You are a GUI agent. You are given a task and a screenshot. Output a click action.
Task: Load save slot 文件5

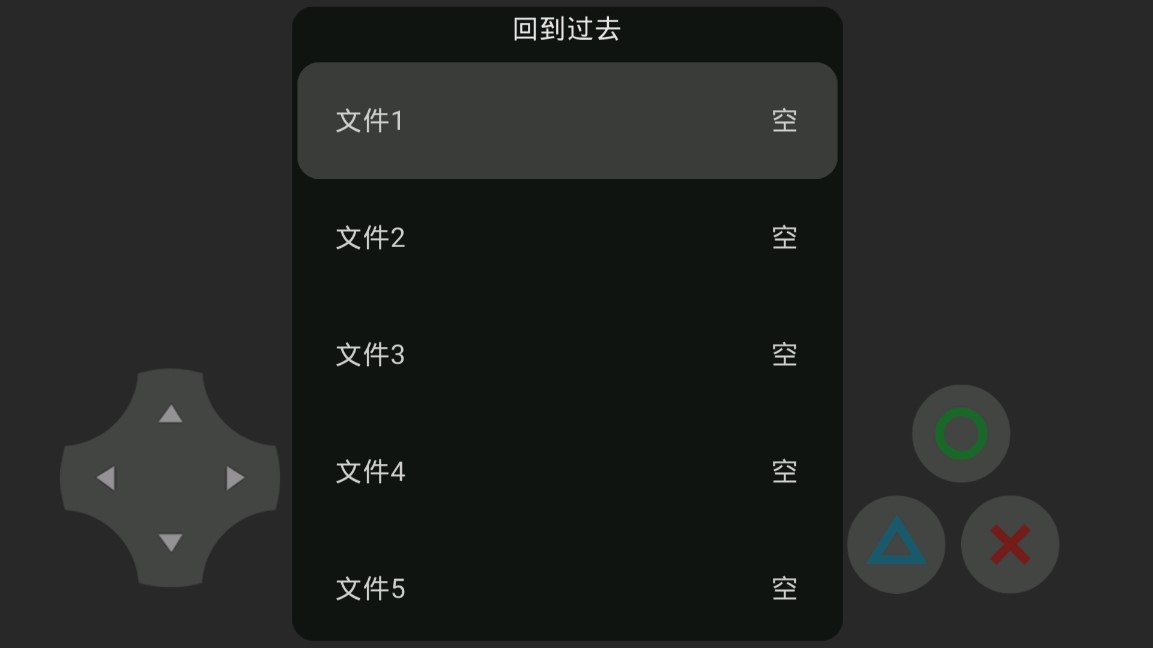point(567,588)
